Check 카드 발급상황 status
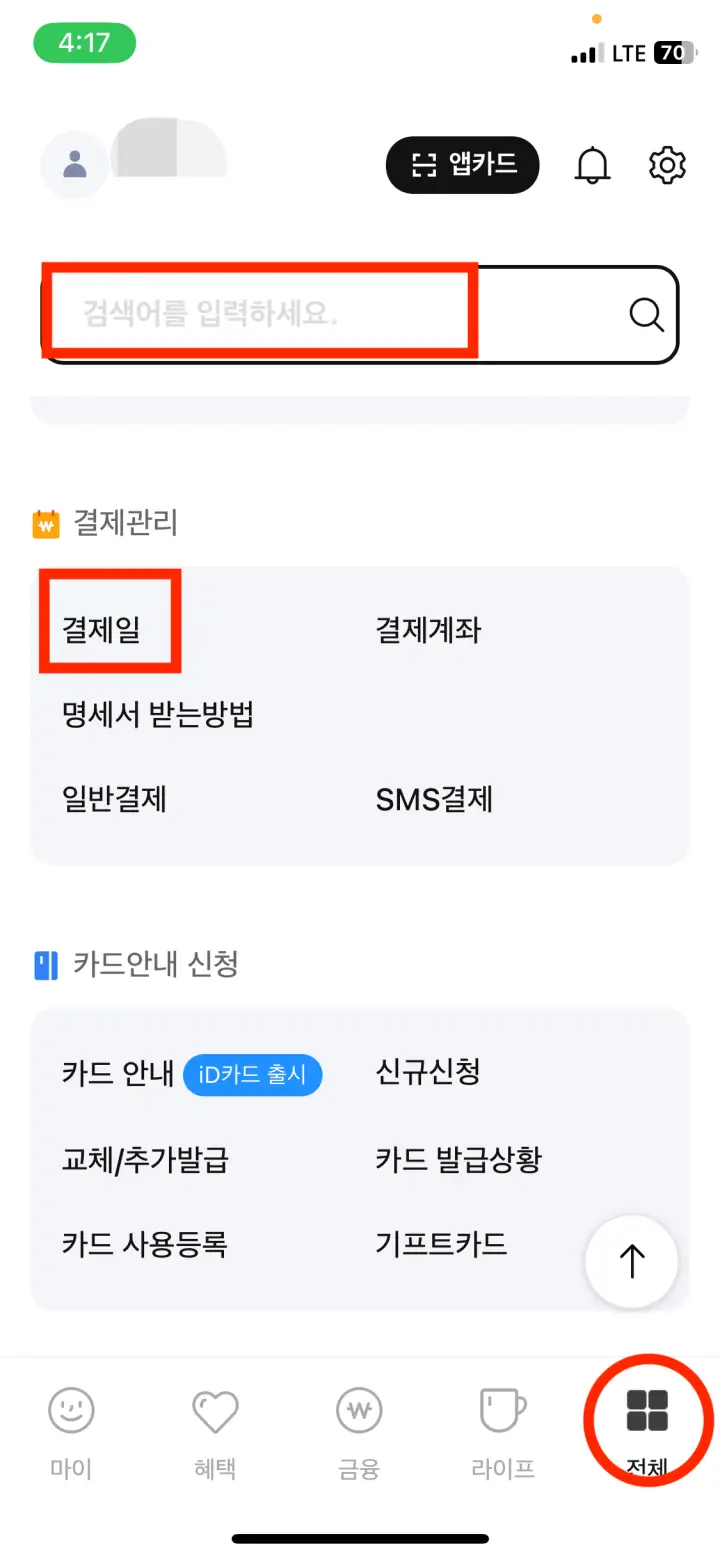 456,1160
